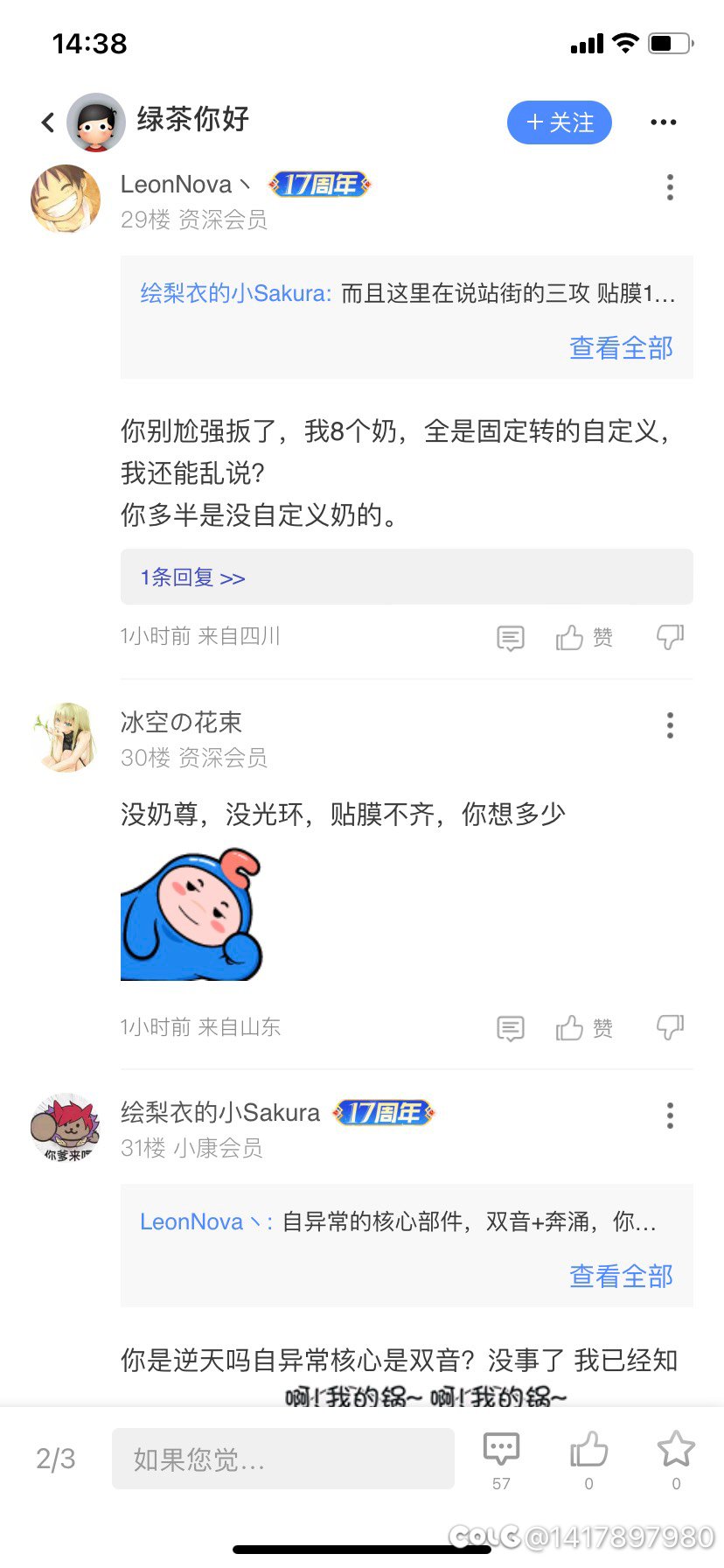Favorite this thread with the star icon
This screenshot has width=724, height=1568.
click(676, 1459)
